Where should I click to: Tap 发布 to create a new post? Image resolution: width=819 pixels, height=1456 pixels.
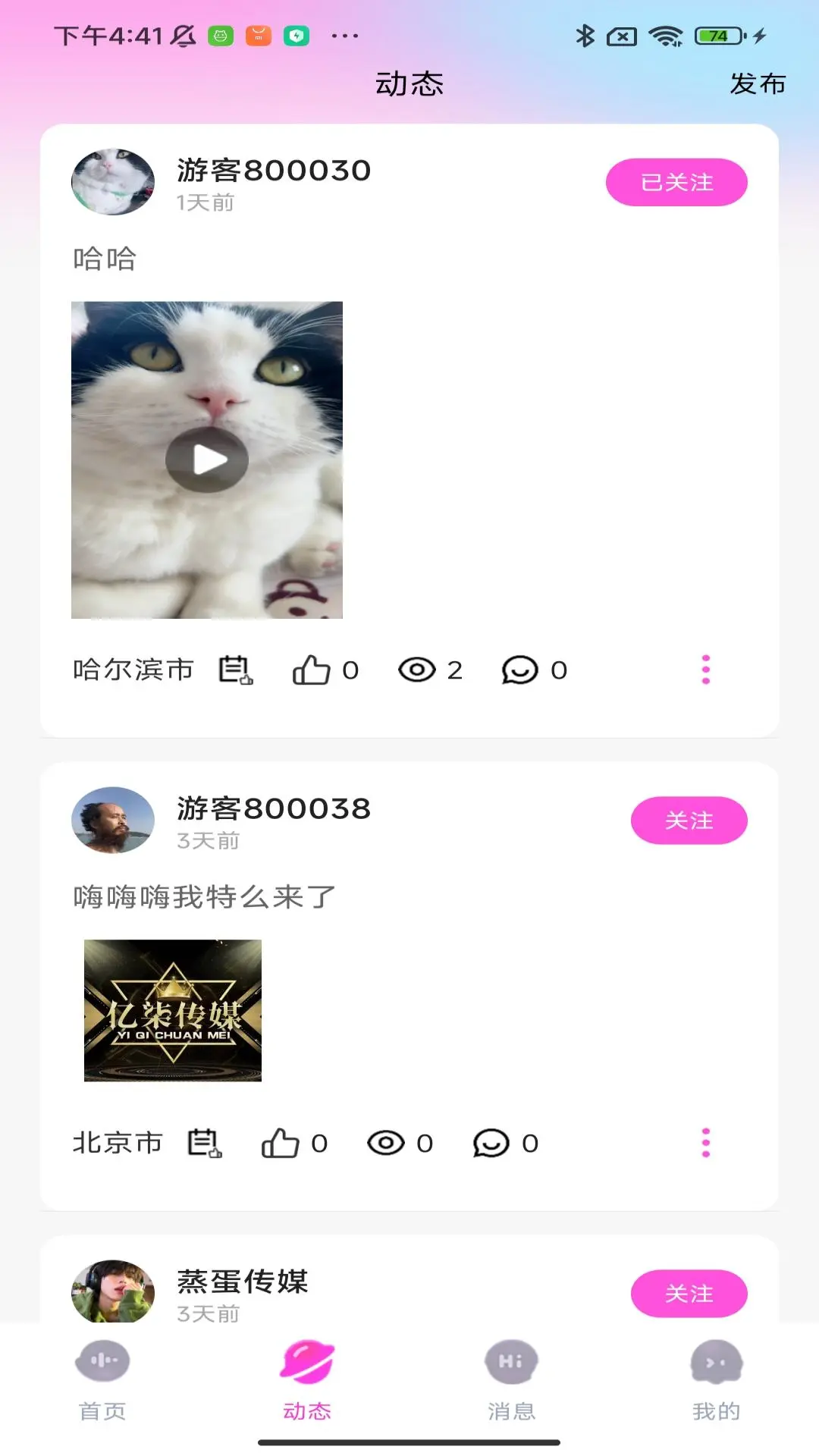(758, 86)
